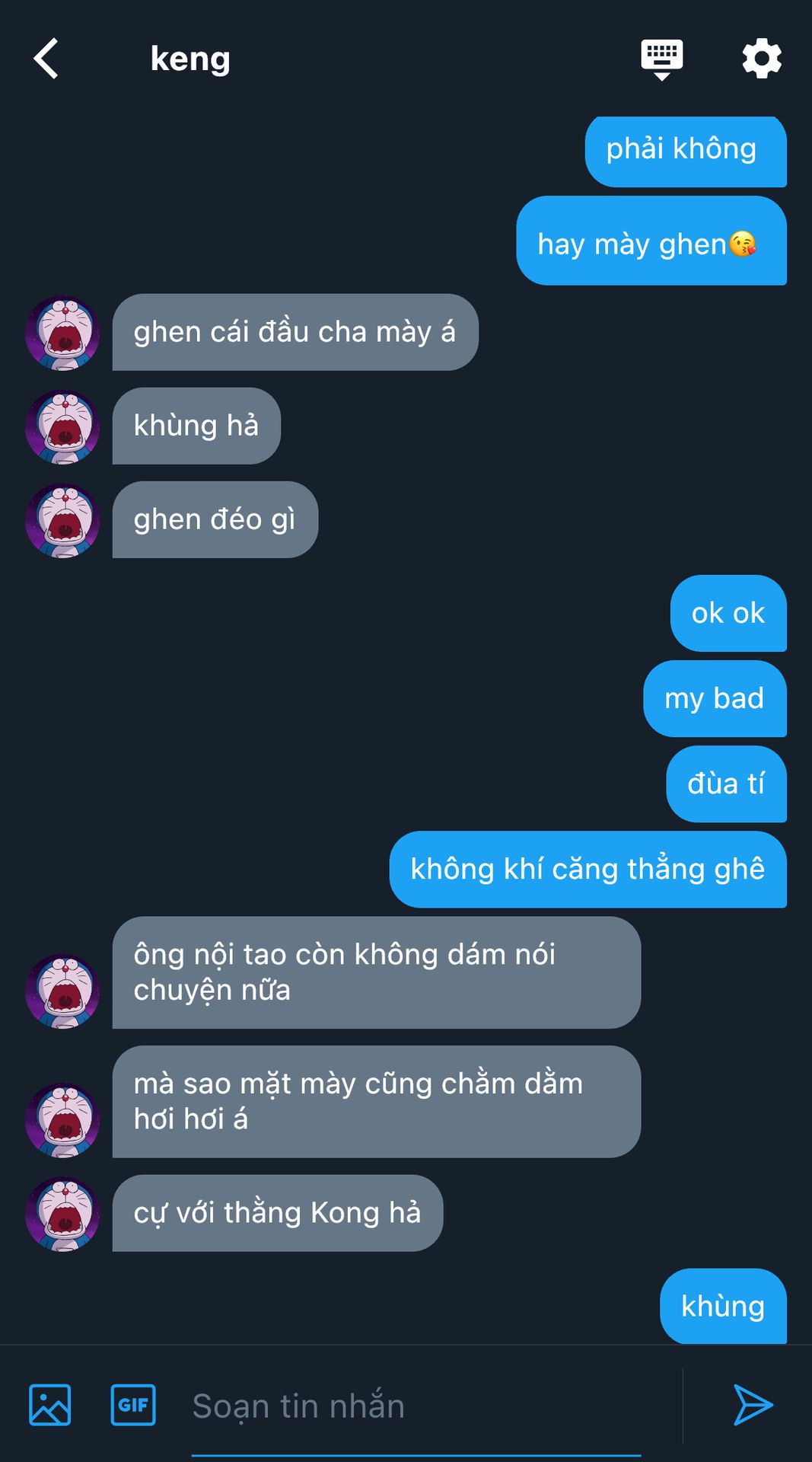Attach an image to the message
The image size is (812, 1462).
[50, 1405]
